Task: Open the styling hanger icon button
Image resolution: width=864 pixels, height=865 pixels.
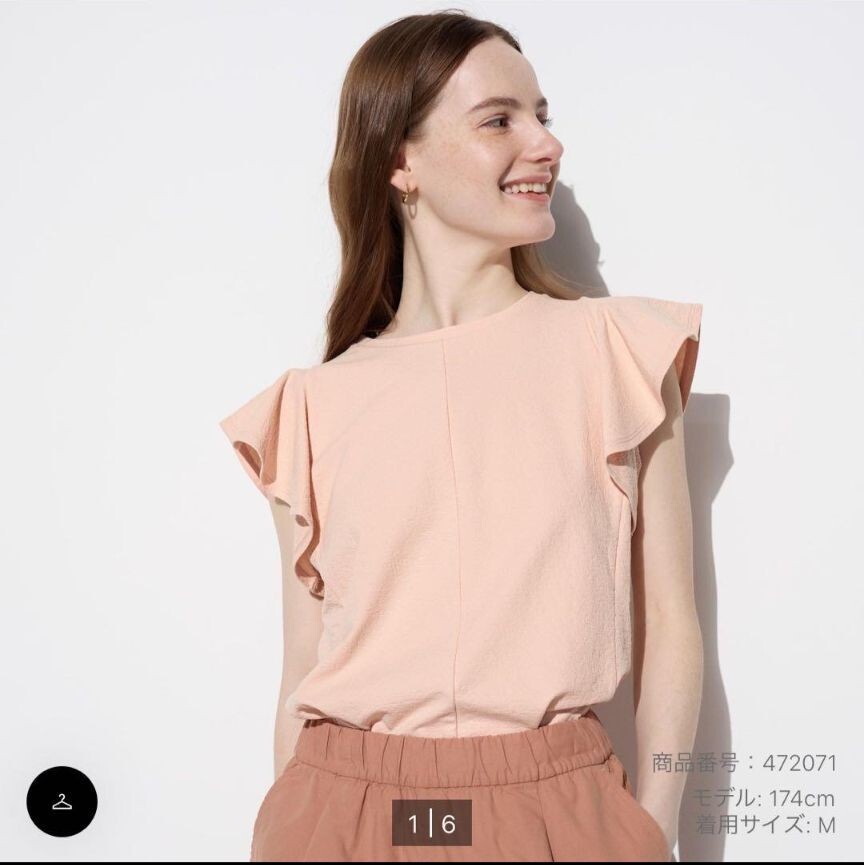Action: pyautogui.click(x=62, y=801)
